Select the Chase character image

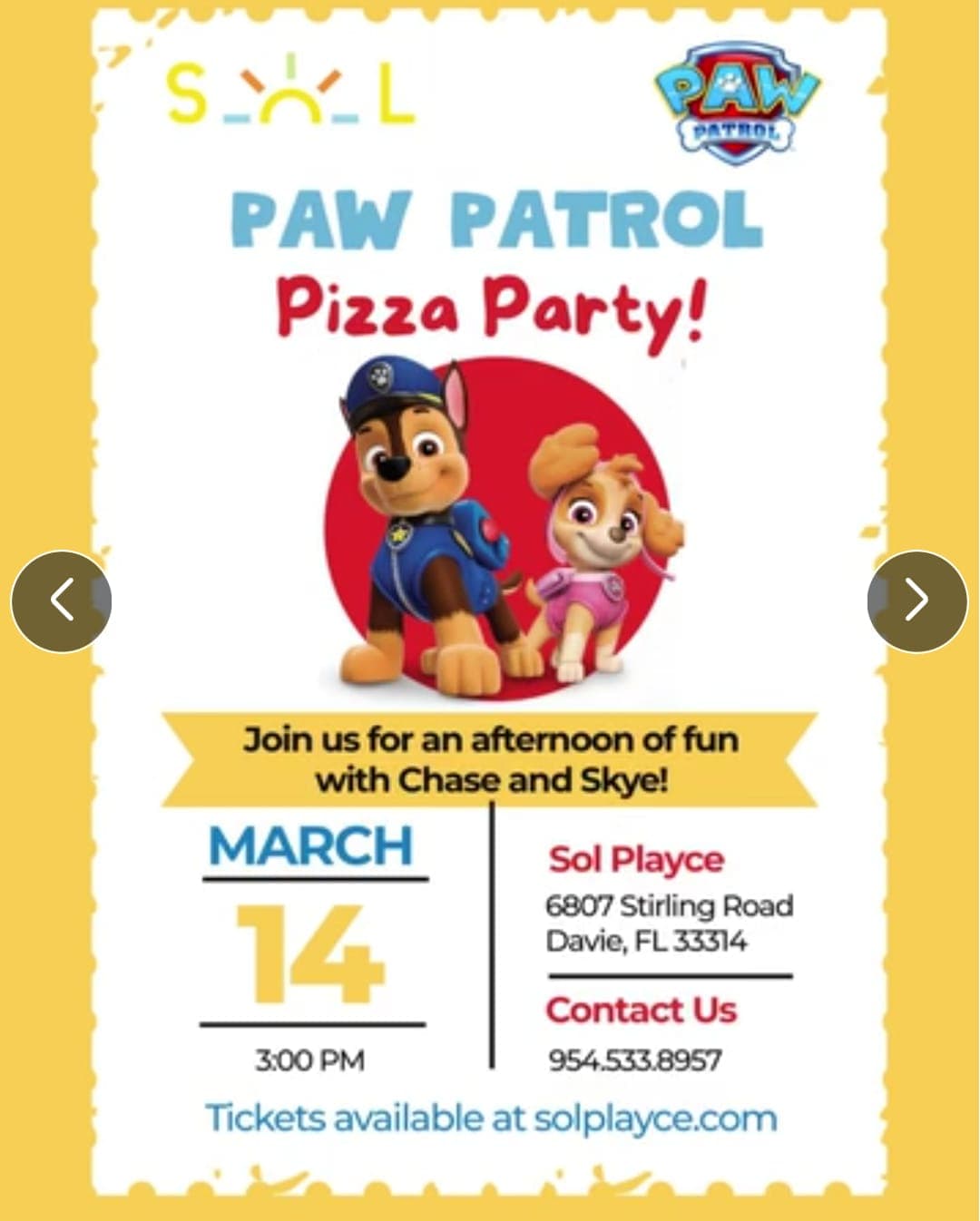tap(417, 517)
